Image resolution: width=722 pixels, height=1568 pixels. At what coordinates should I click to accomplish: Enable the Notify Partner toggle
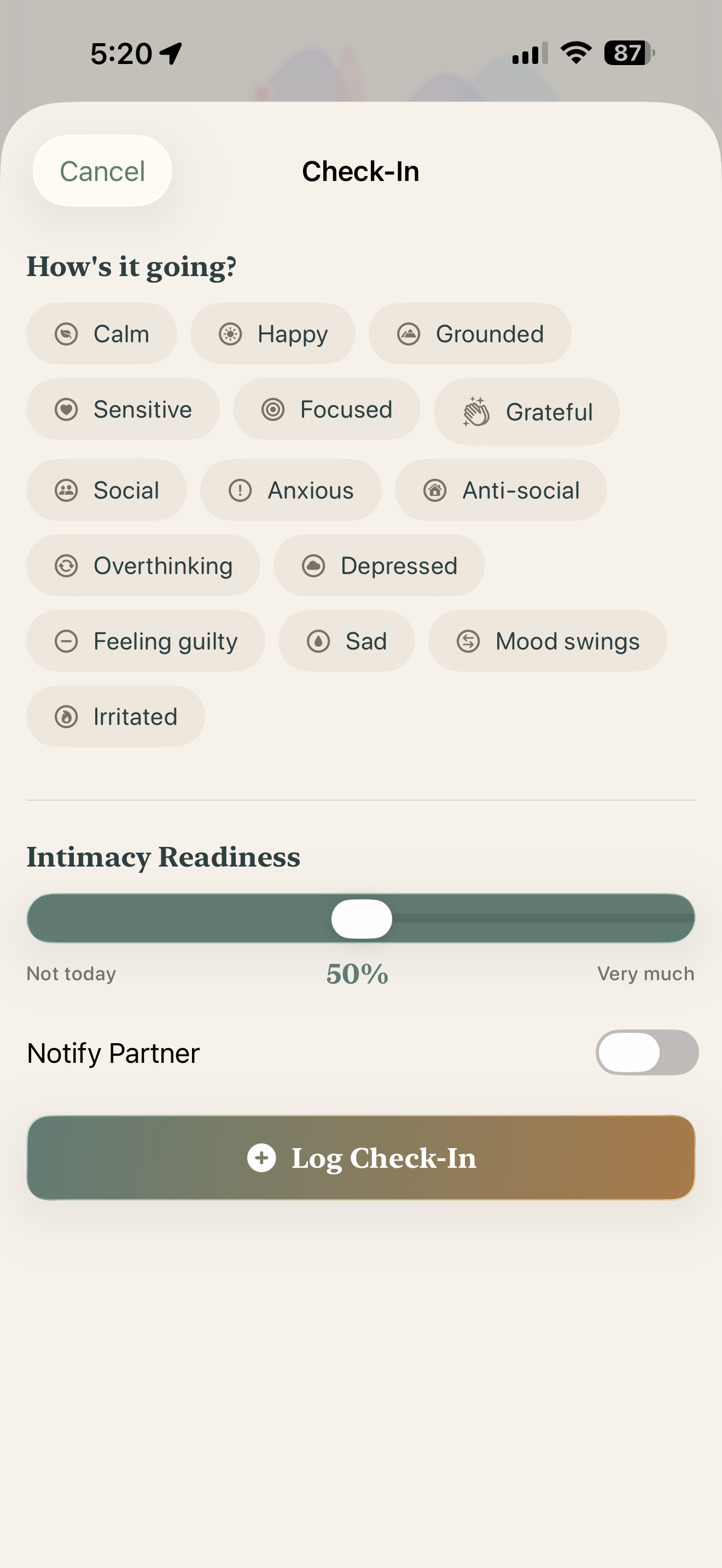coord(647,1052)
